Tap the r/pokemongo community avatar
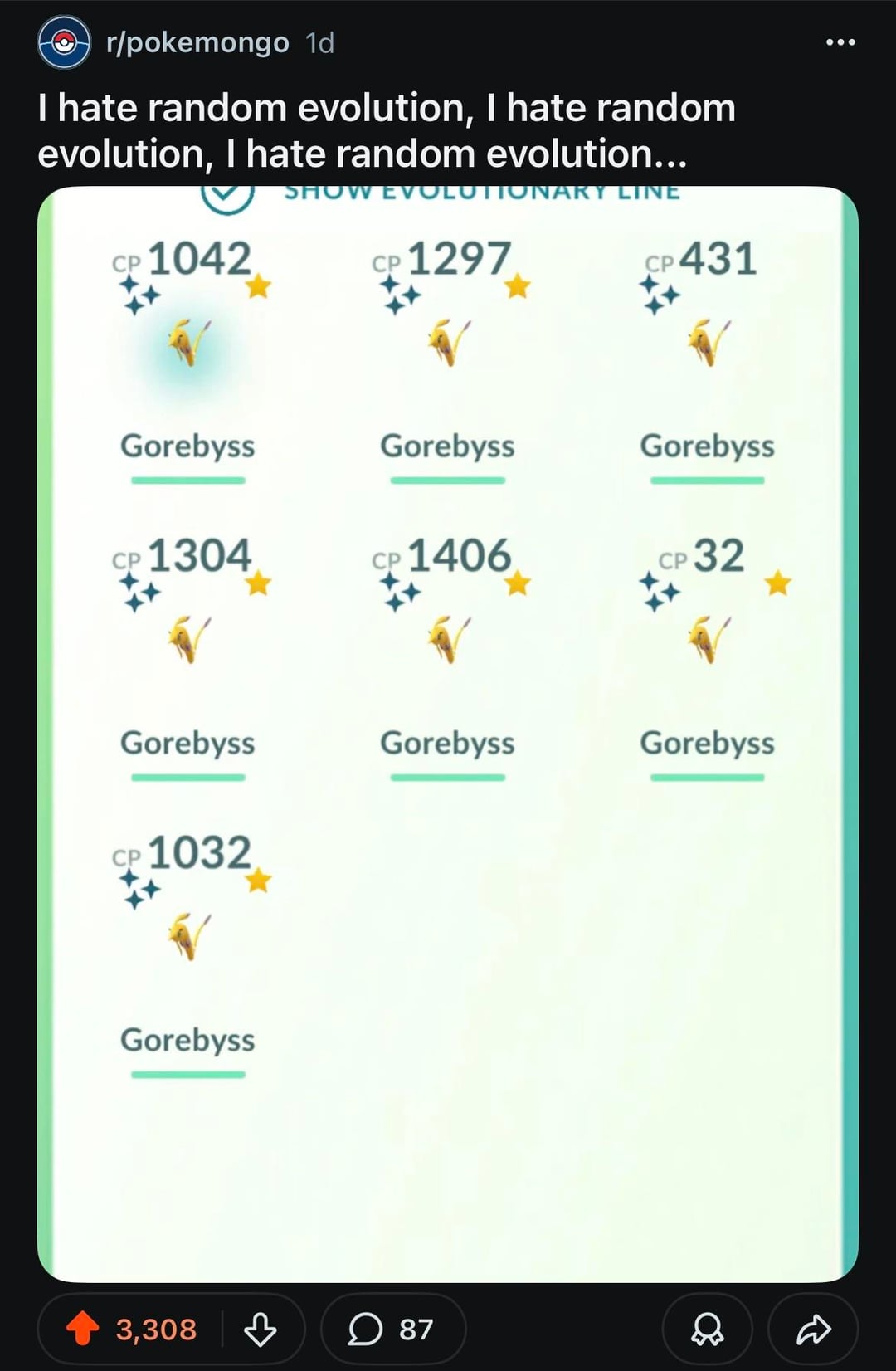The height and width of the screenshot is (1371, 896). (64, 42)
